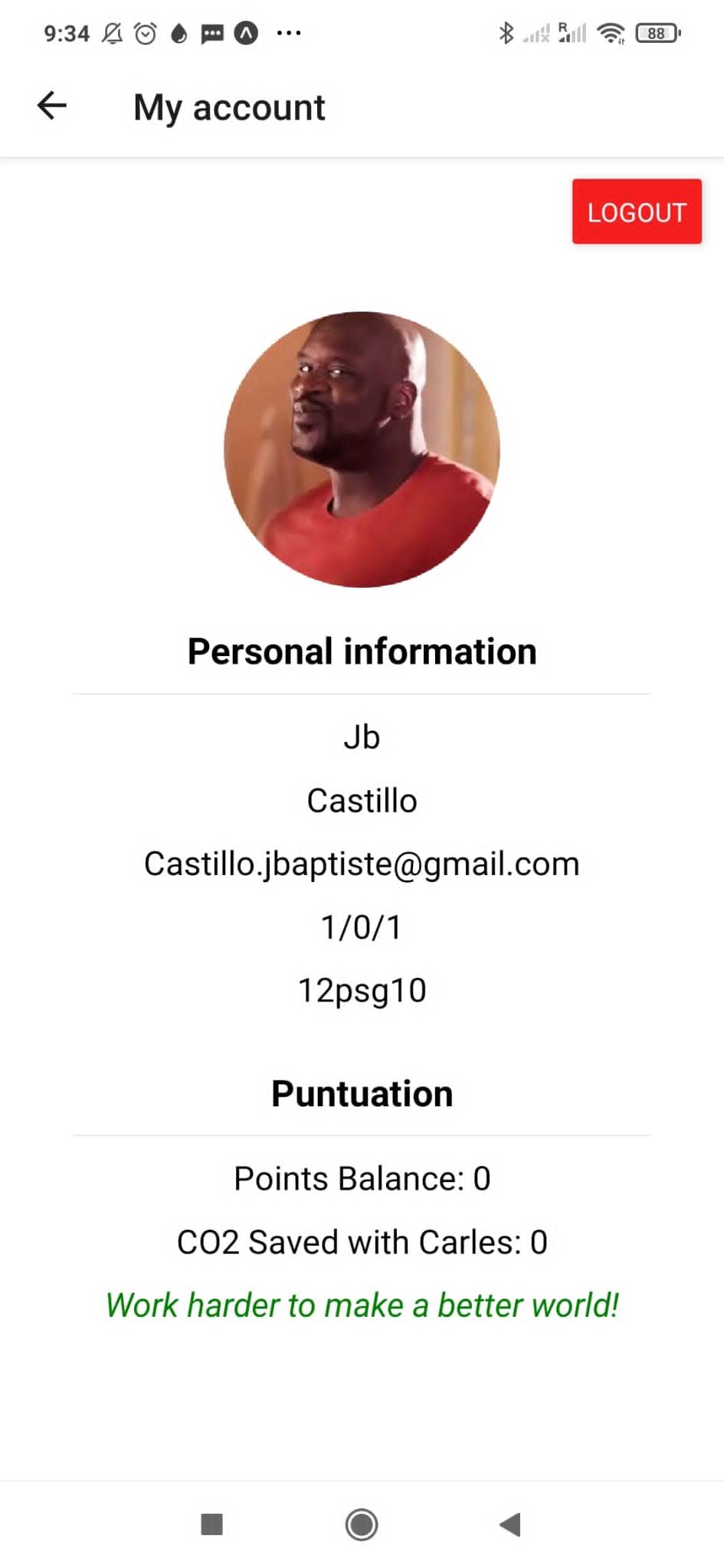Image resolution: width=724 pixels, height=1568 pixels.
Task: Go back from My account
Action: click(52, 106)
